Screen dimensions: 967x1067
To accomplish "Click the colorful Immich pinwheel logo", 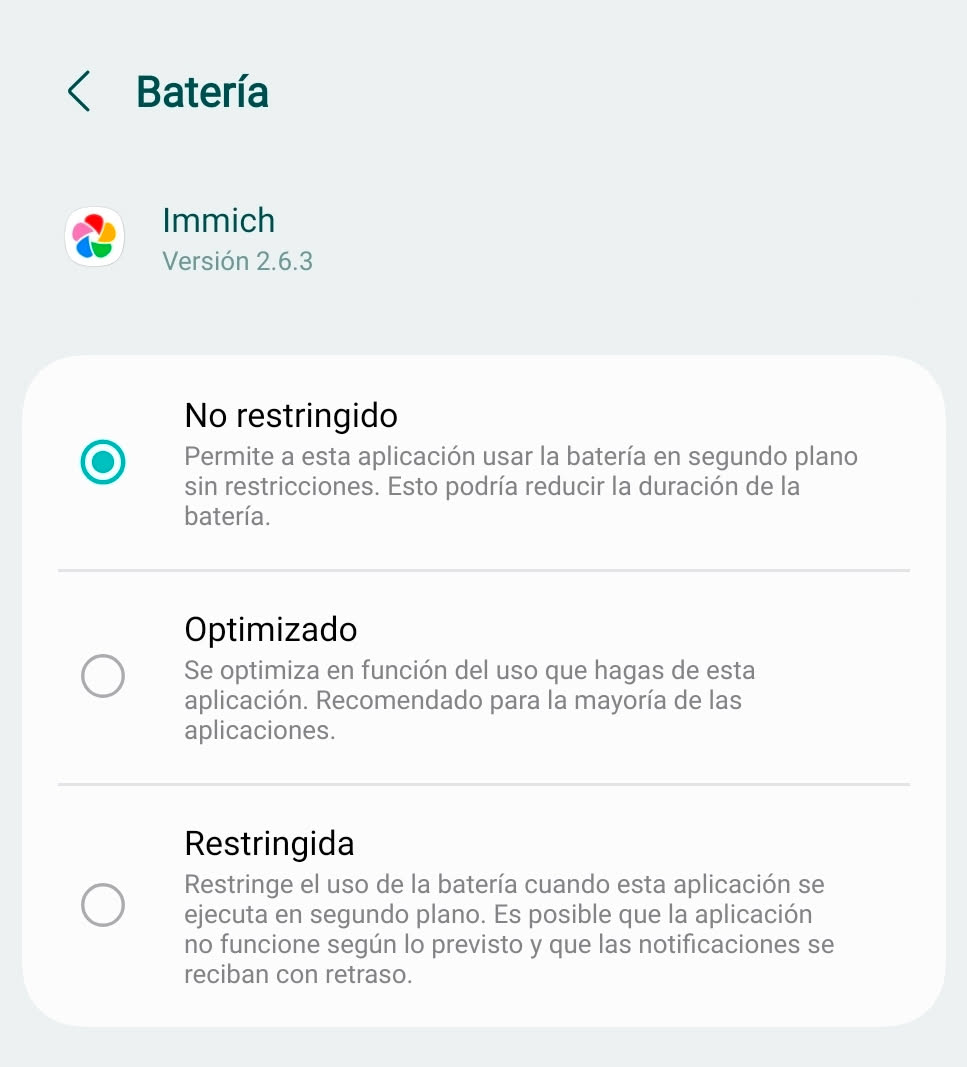I will coord(93,236).
